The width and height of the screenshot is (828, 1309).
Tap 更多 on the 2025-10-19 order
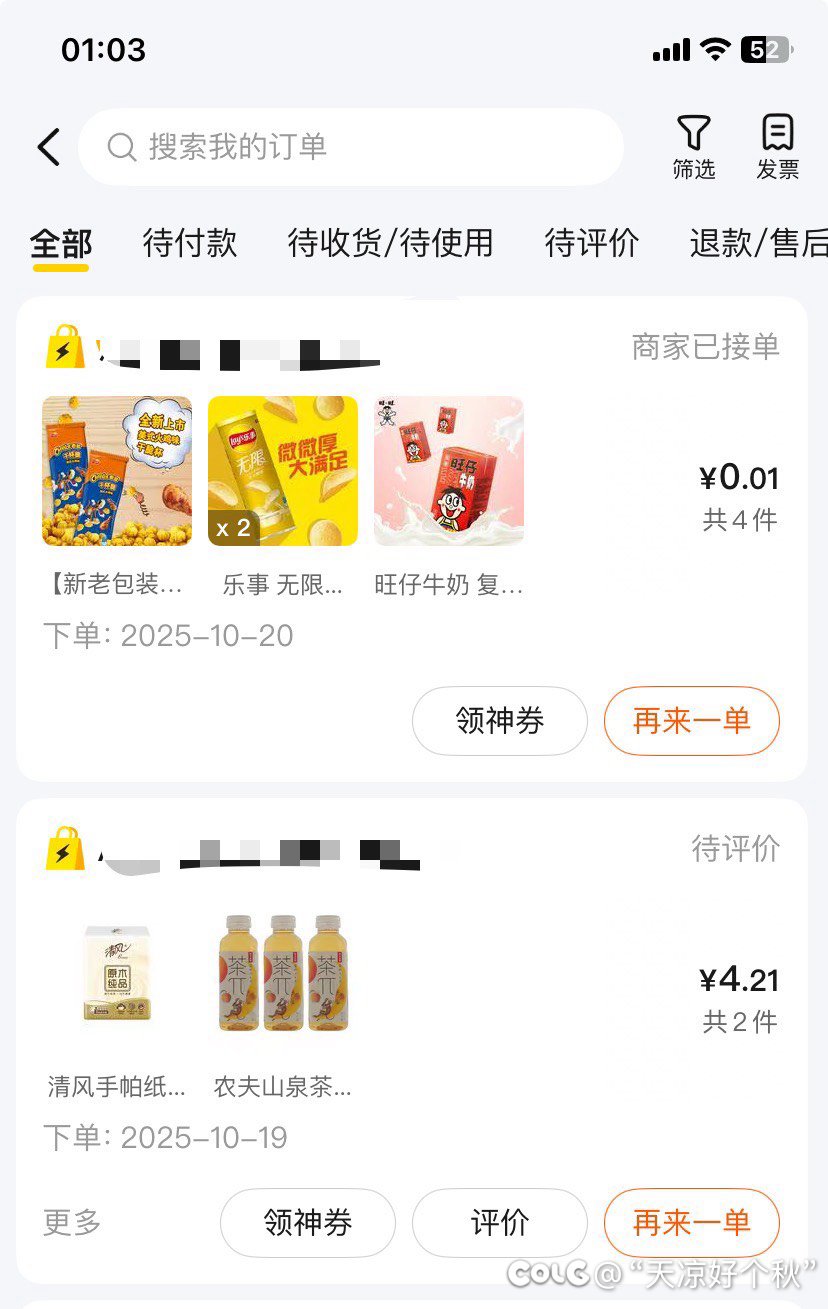(72, 1222)
